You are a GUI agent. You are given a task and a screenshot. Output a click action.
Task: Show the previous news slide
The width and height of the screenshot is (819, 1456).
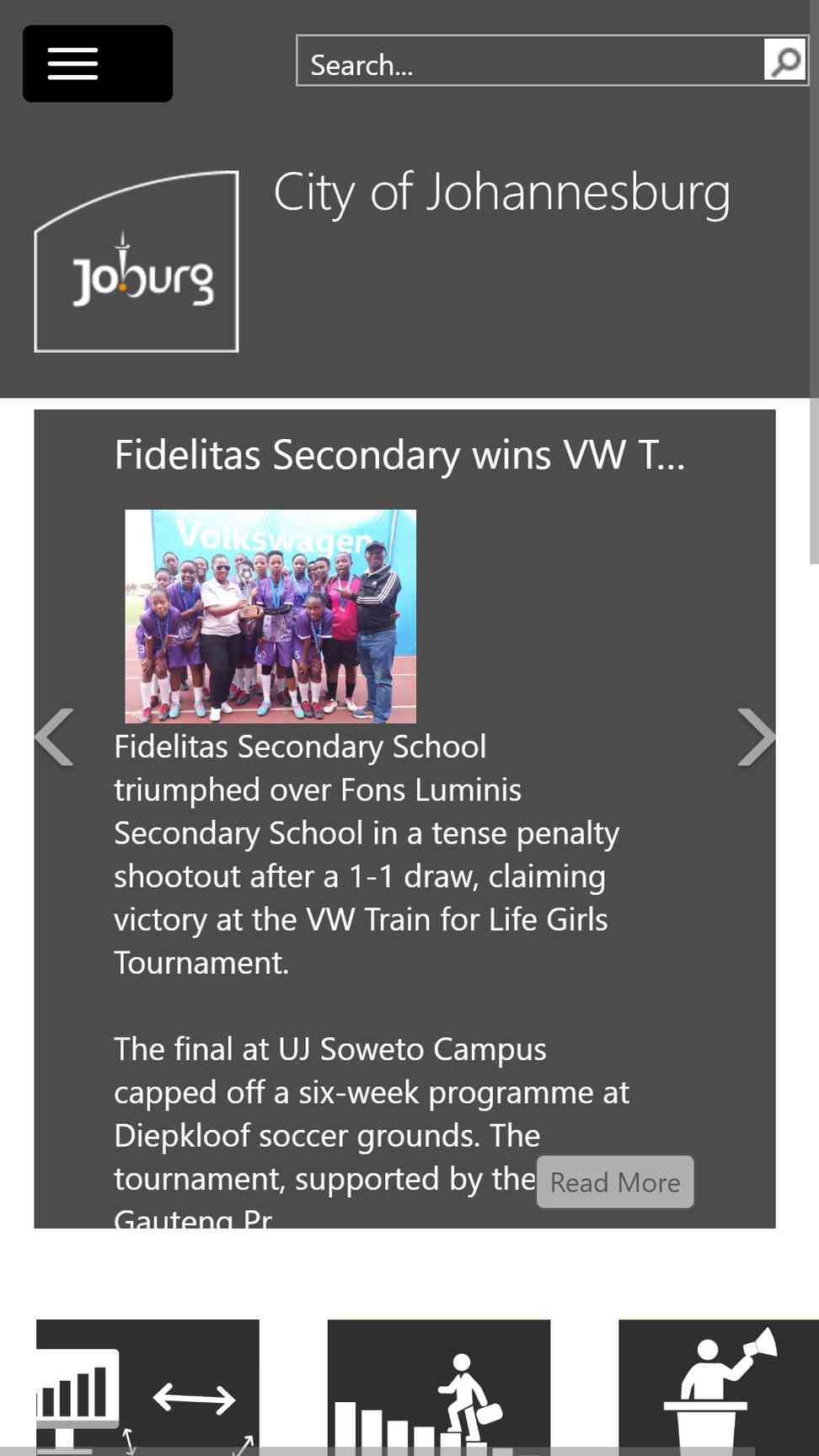pyautogui.click(x=55, y=738)
